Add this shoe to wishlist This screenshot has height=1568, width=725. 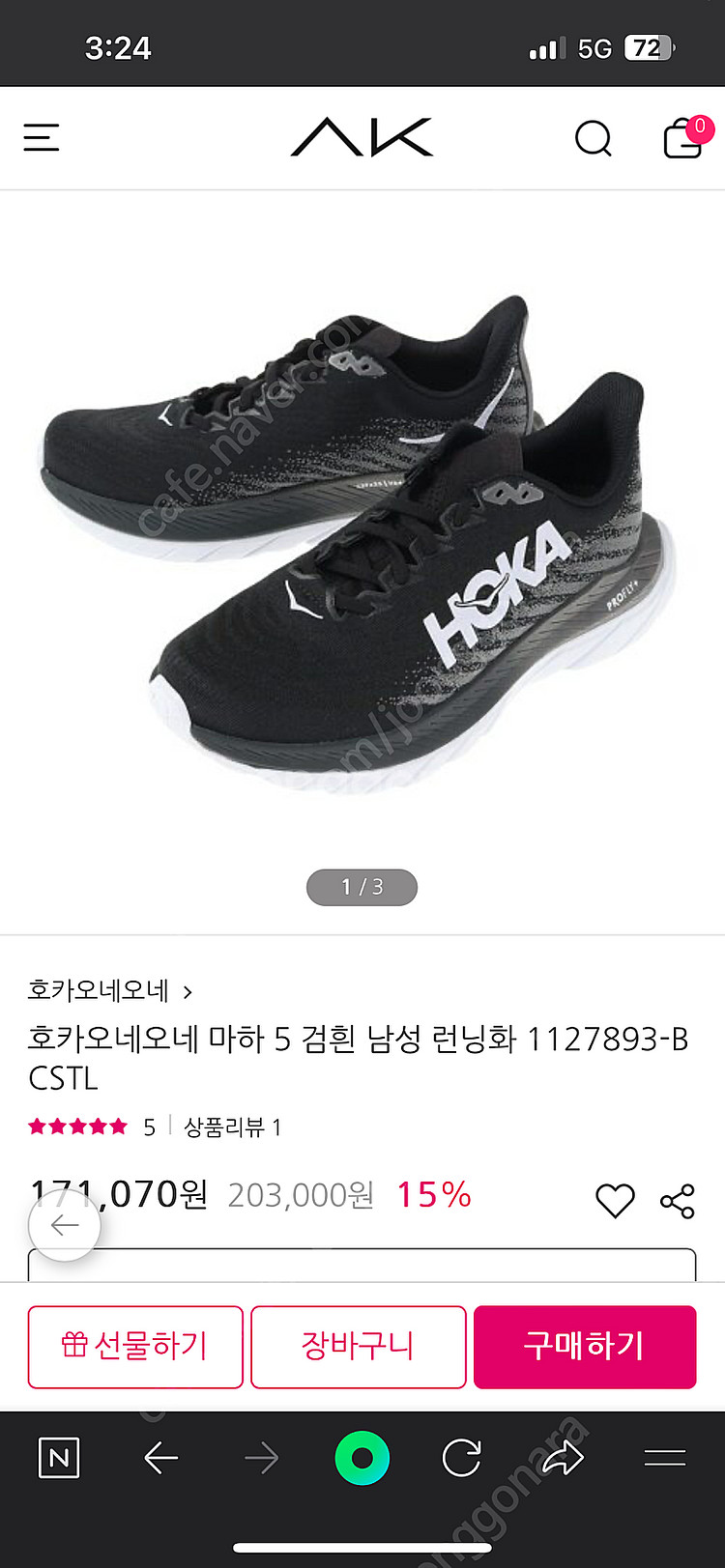coord(615,1201)
